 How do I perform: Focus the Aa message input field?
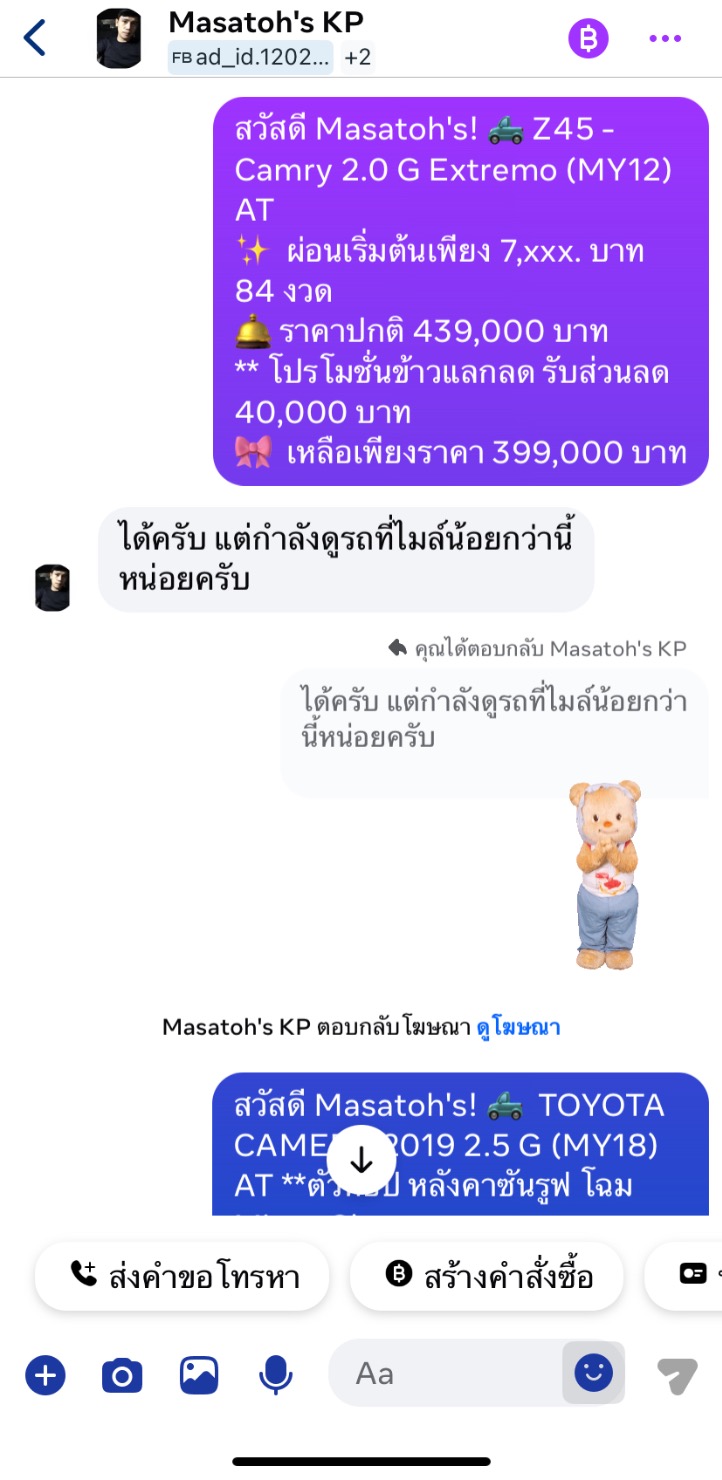click(x=445, y=1374)
